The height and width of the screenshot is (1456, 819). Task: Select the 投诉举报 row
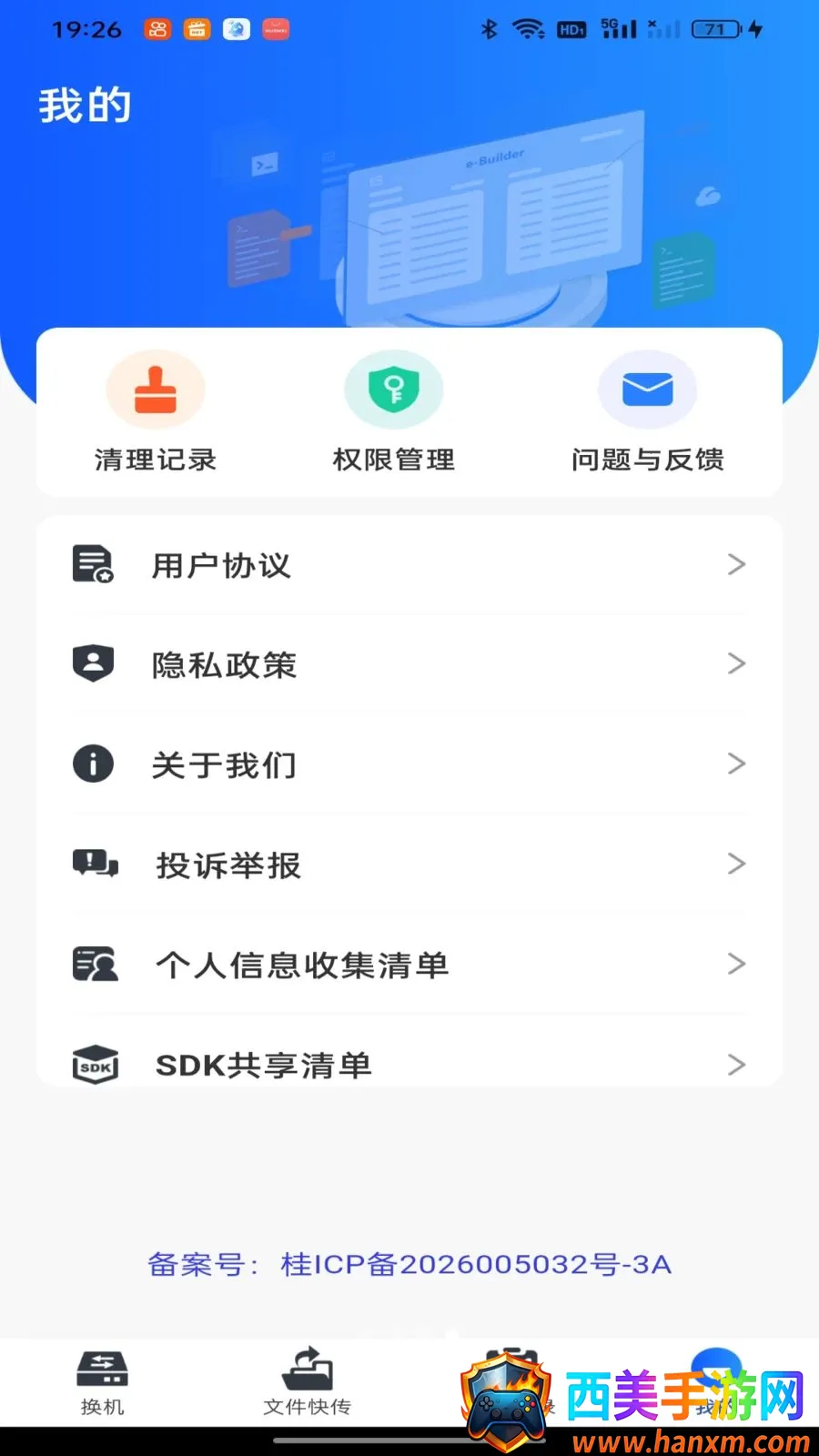(x=409, y=864)
